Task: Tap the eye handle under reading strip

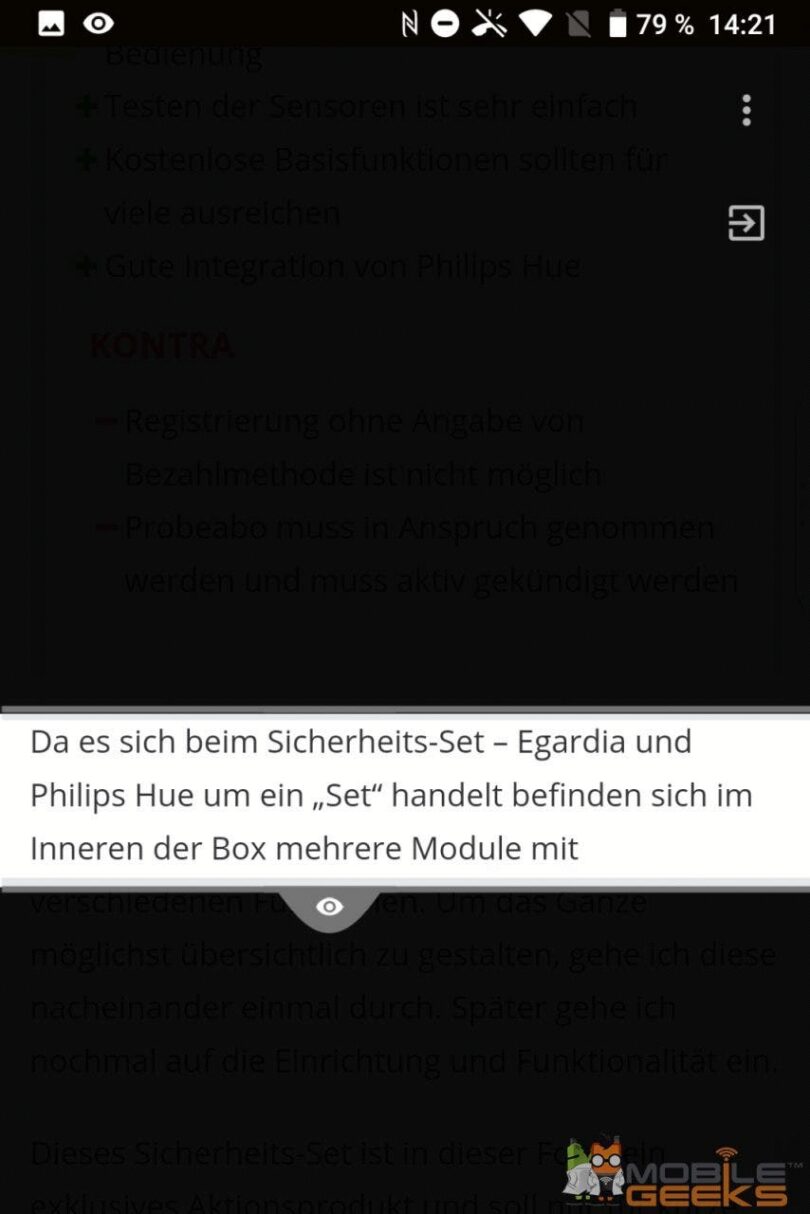Action: click(x=329, y=907)
